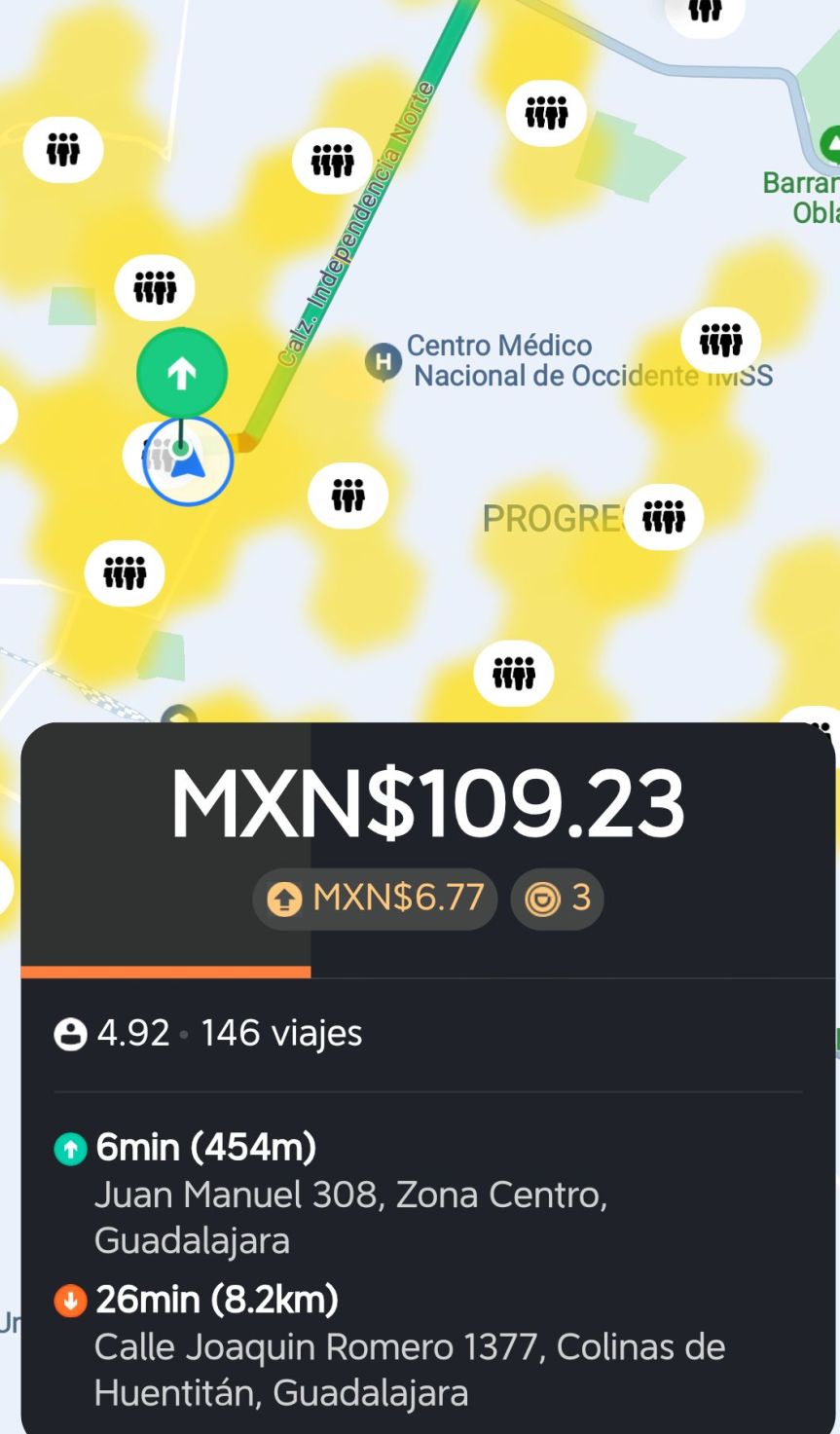Tap the green navigation arrow marker on the map
Screen dimensions: 840x1434
coord(182,372)
